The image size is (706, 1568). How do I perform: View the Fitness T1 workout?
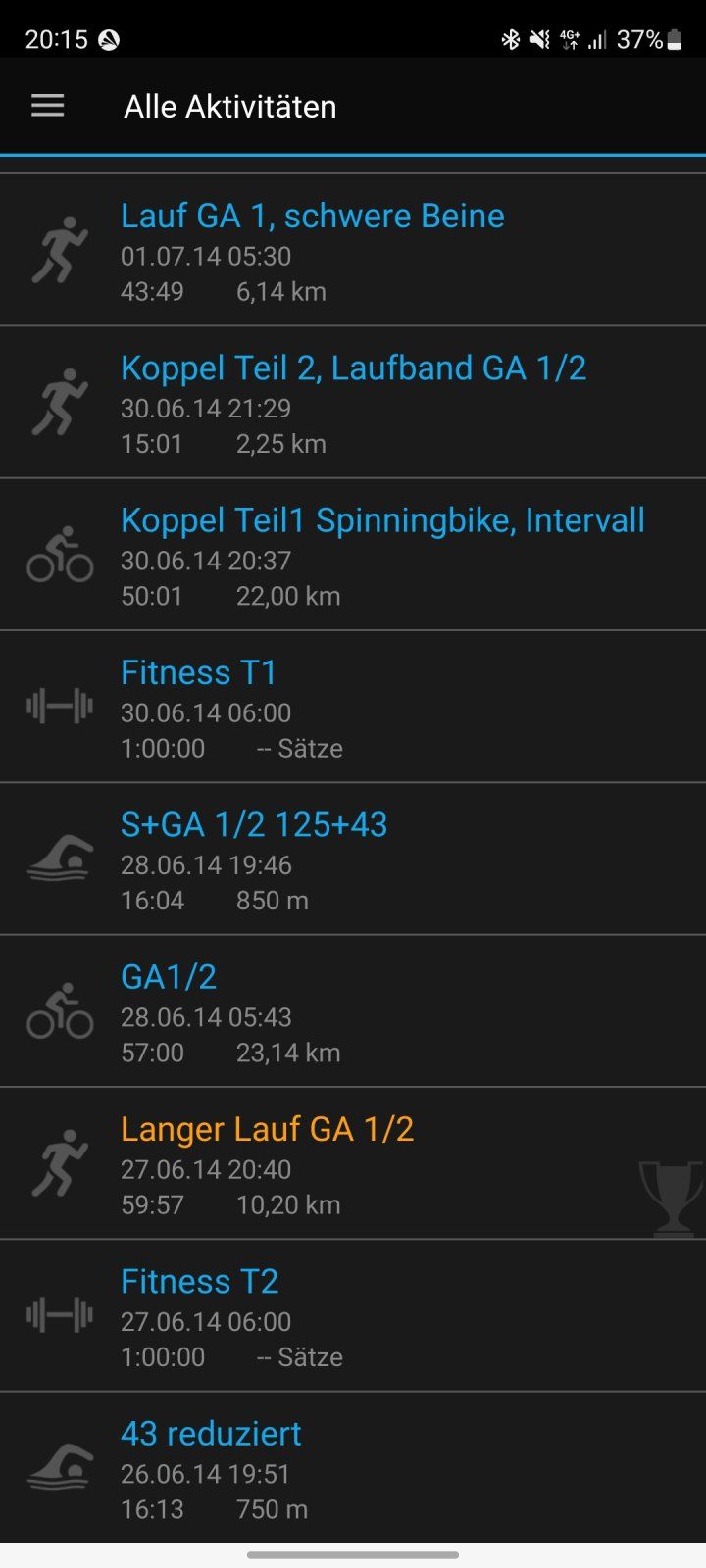(x=199, y=673)
